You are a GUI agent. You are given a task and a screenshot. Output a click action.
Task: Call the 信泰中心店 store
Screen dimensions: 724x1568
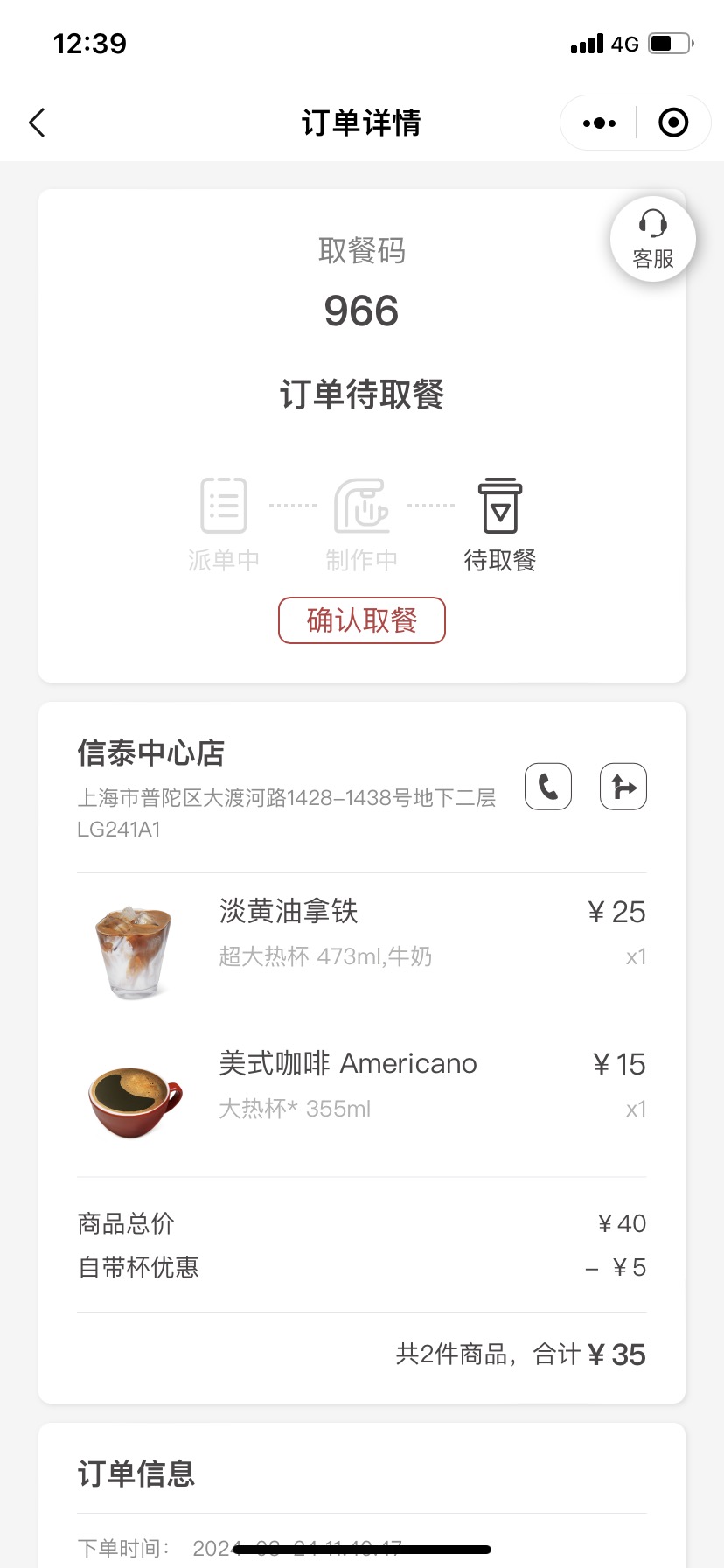pos(548,787)
